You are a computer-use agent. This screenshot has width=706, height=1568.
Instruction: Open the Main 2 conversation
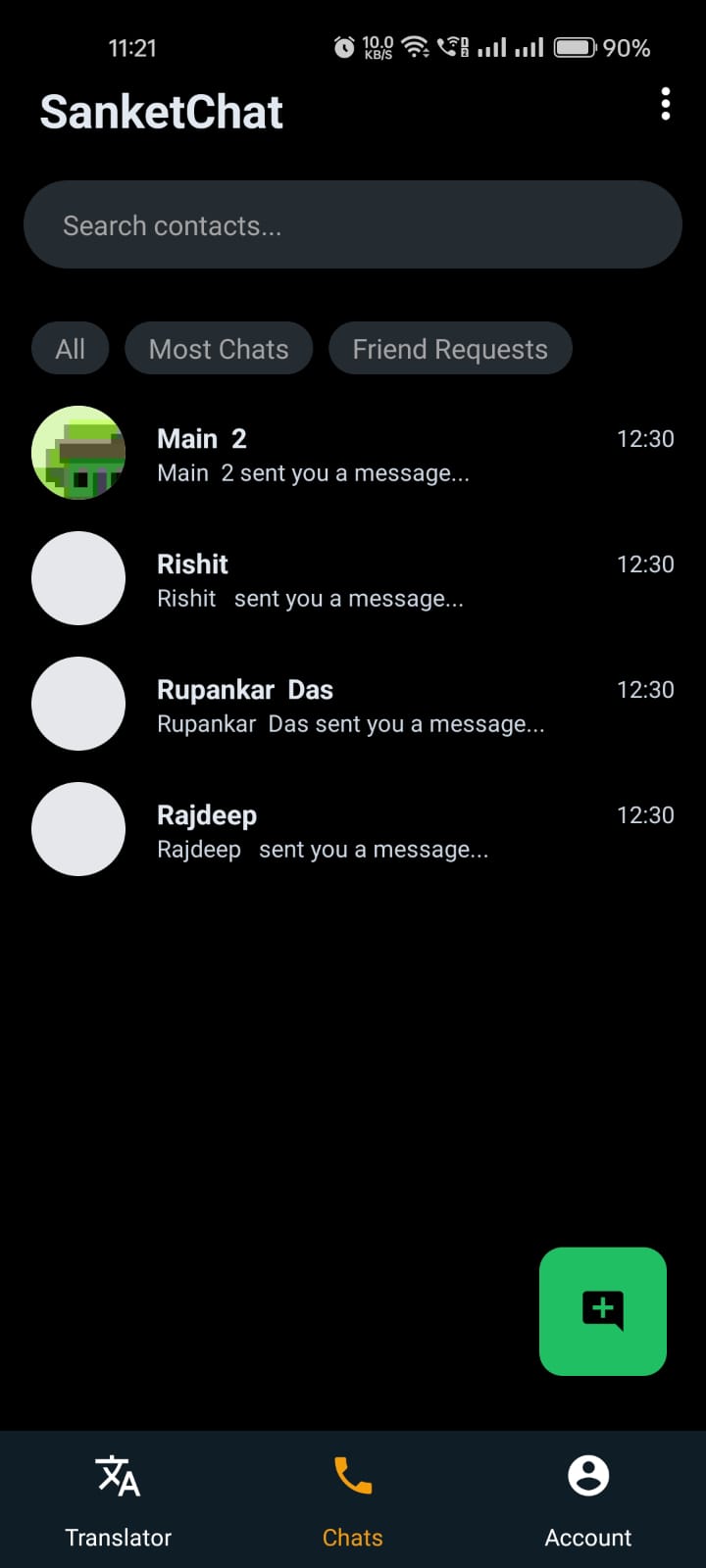pyautogui.click(x=353, y=453)
